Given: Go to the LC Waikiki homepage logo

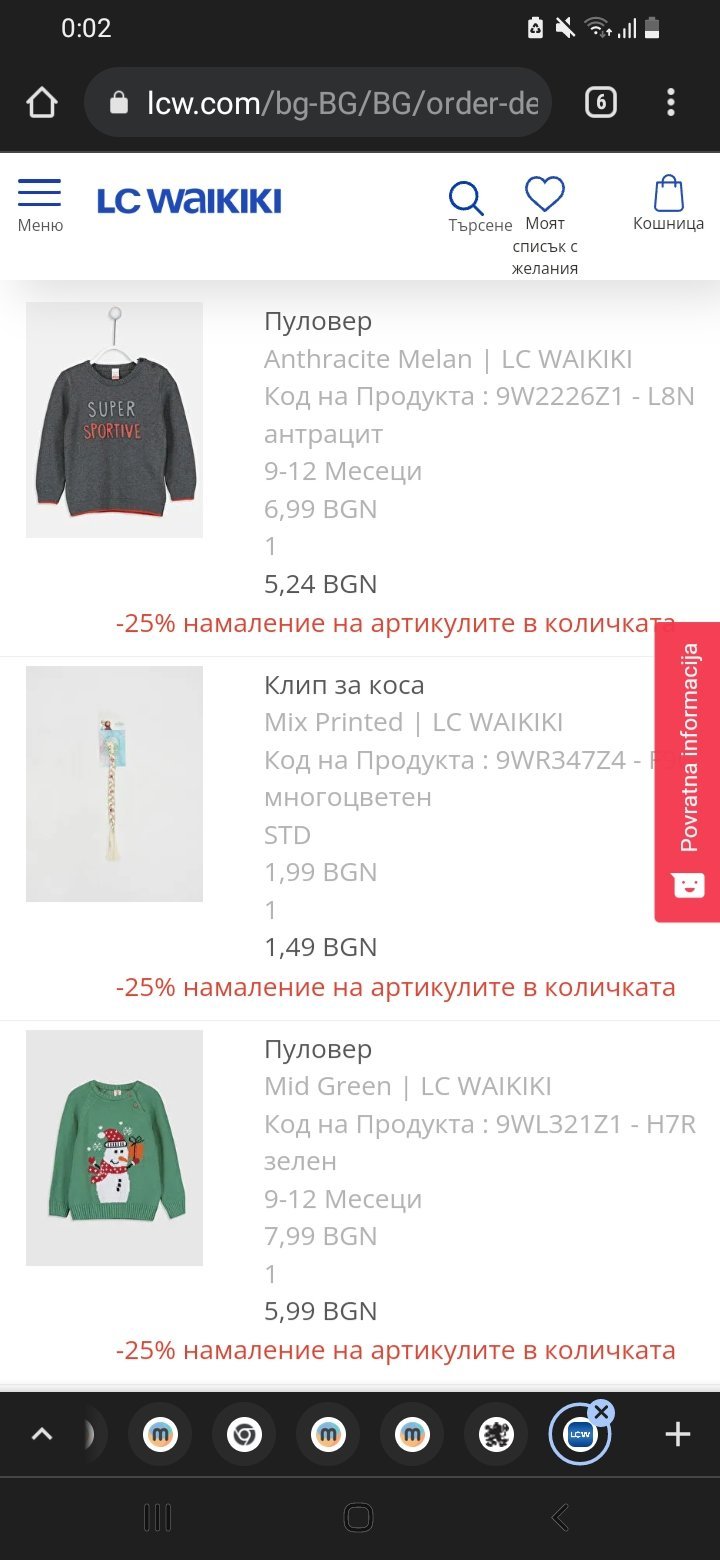Looking at the screenshot, I should tap(189, 201).
